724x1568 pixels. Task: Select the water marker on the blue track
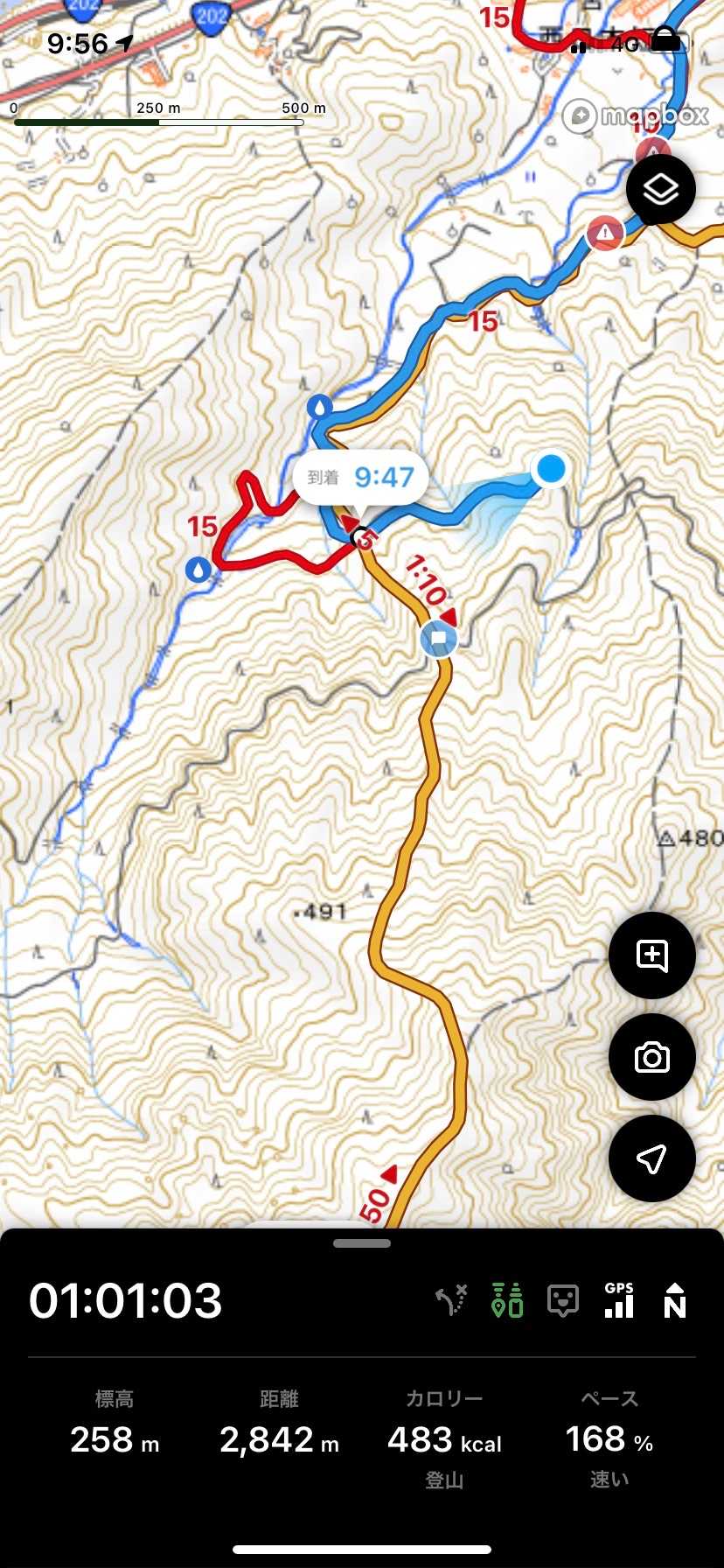(320, 407)
